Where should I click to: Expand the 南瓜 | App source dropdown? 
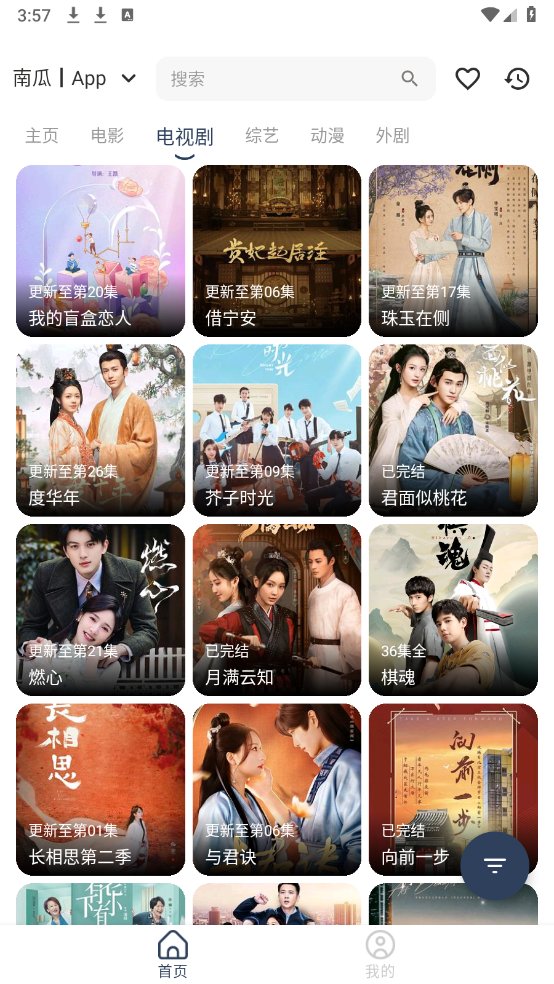pyautogui.click(x=75, y=78)
